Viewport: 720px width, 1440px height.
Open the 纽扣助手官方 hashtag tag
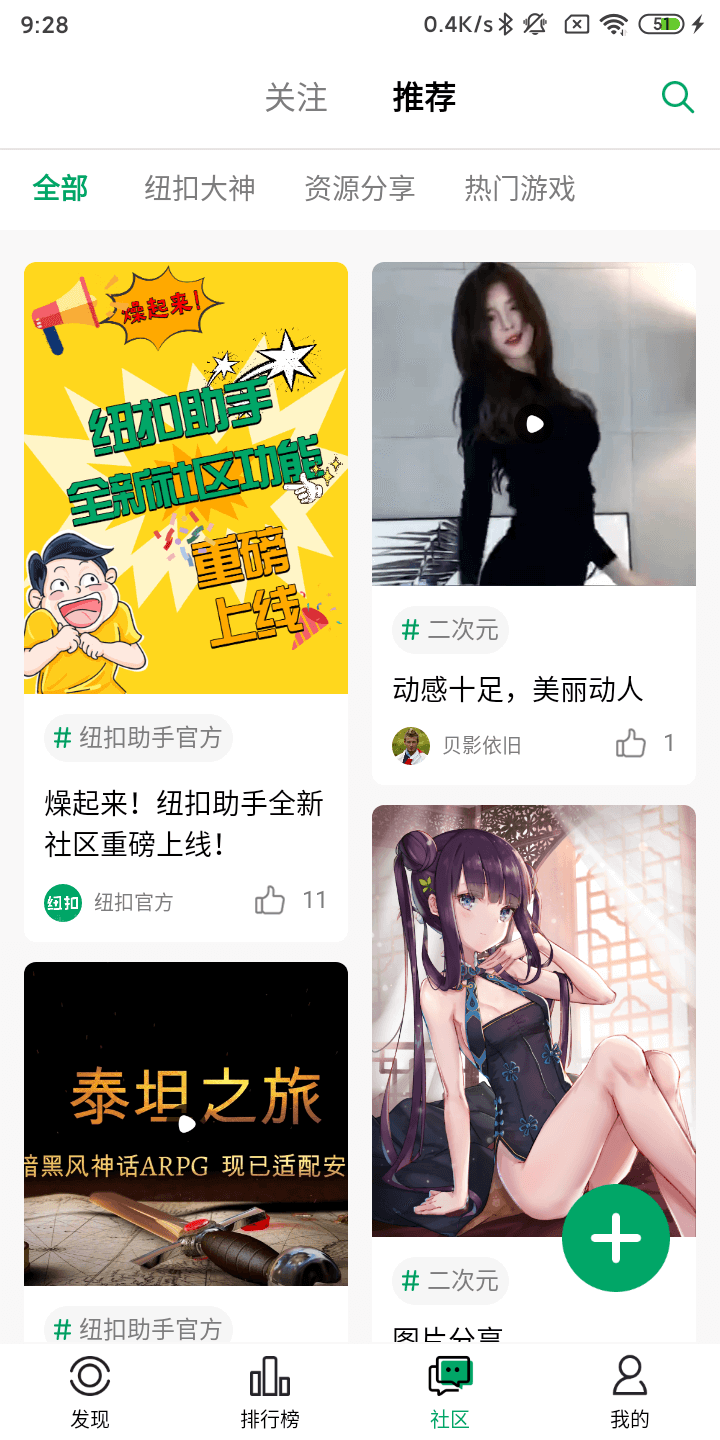pos(138,737)
